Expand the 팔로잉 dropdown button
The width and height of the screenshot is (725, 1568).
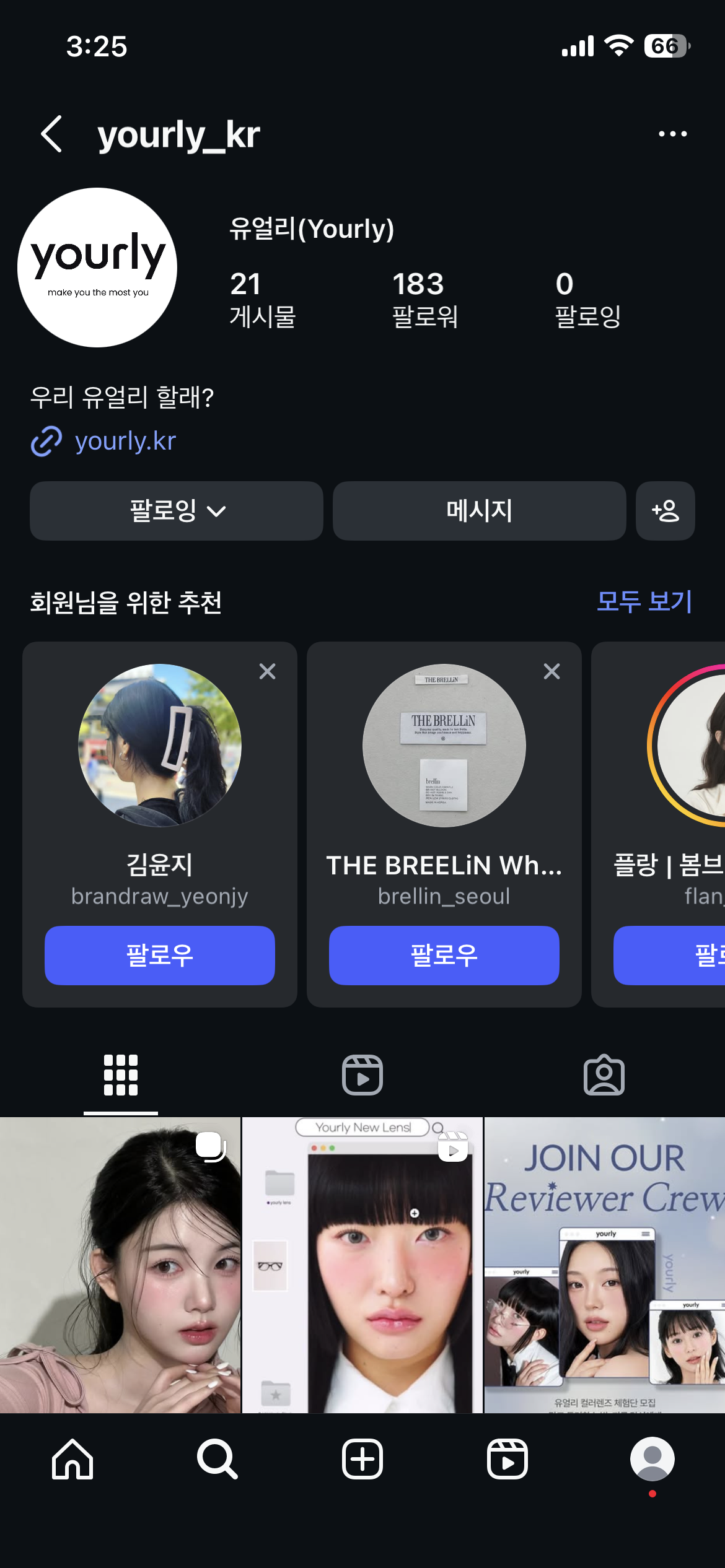click(177, 511)
